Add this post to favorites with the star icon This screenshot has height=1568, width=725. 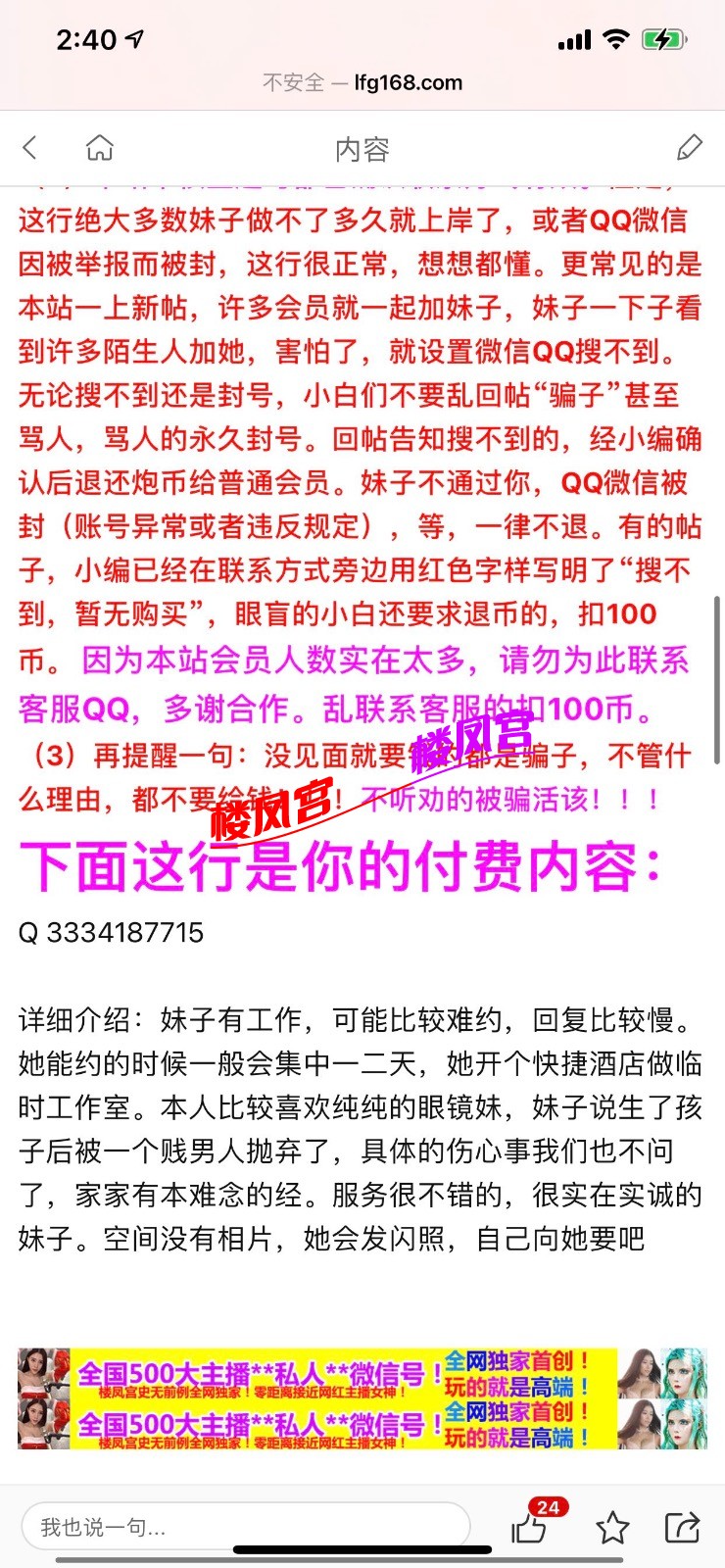612,1527
